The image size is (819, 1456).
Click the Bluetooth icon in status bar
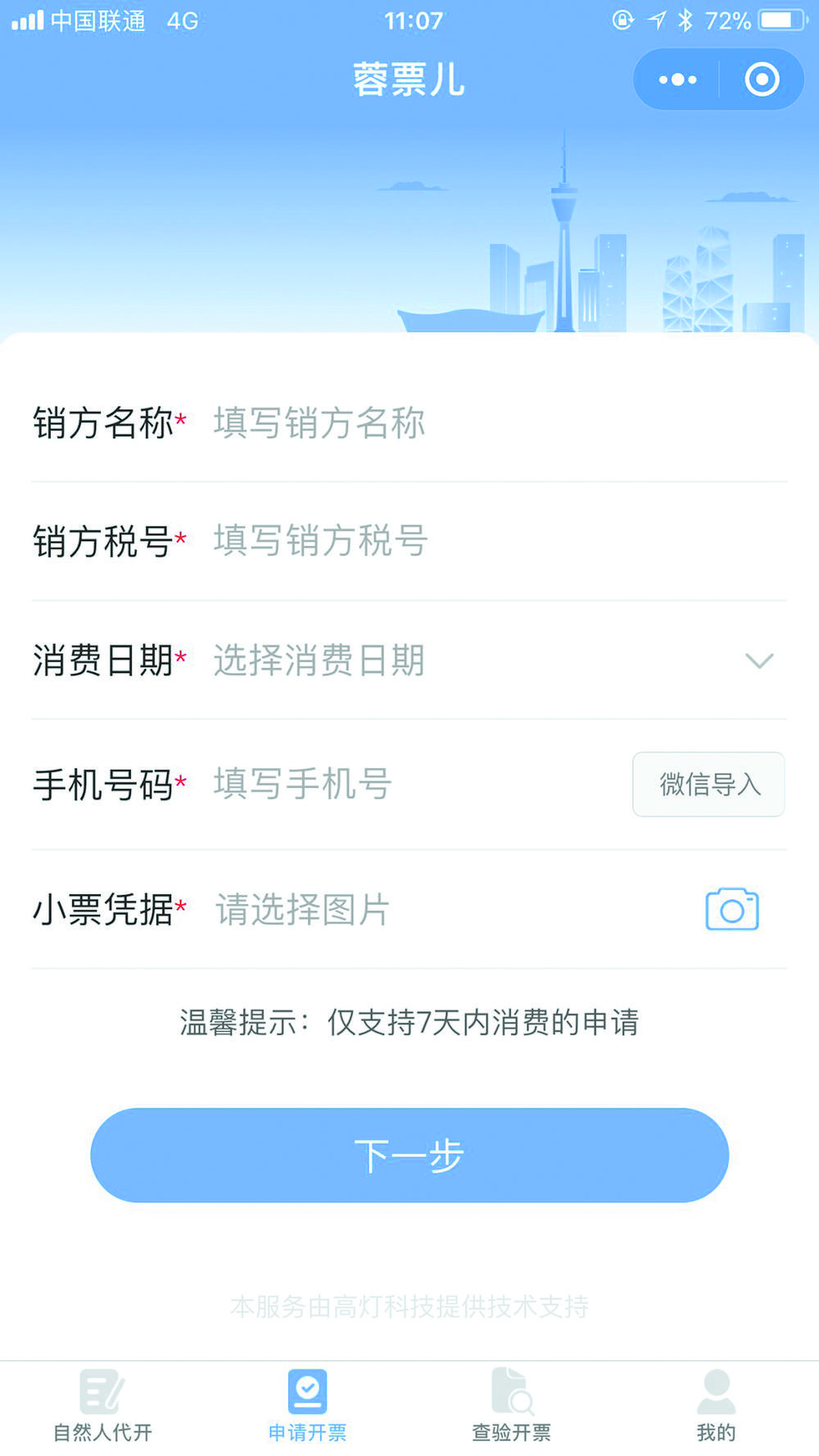(688, 20)
